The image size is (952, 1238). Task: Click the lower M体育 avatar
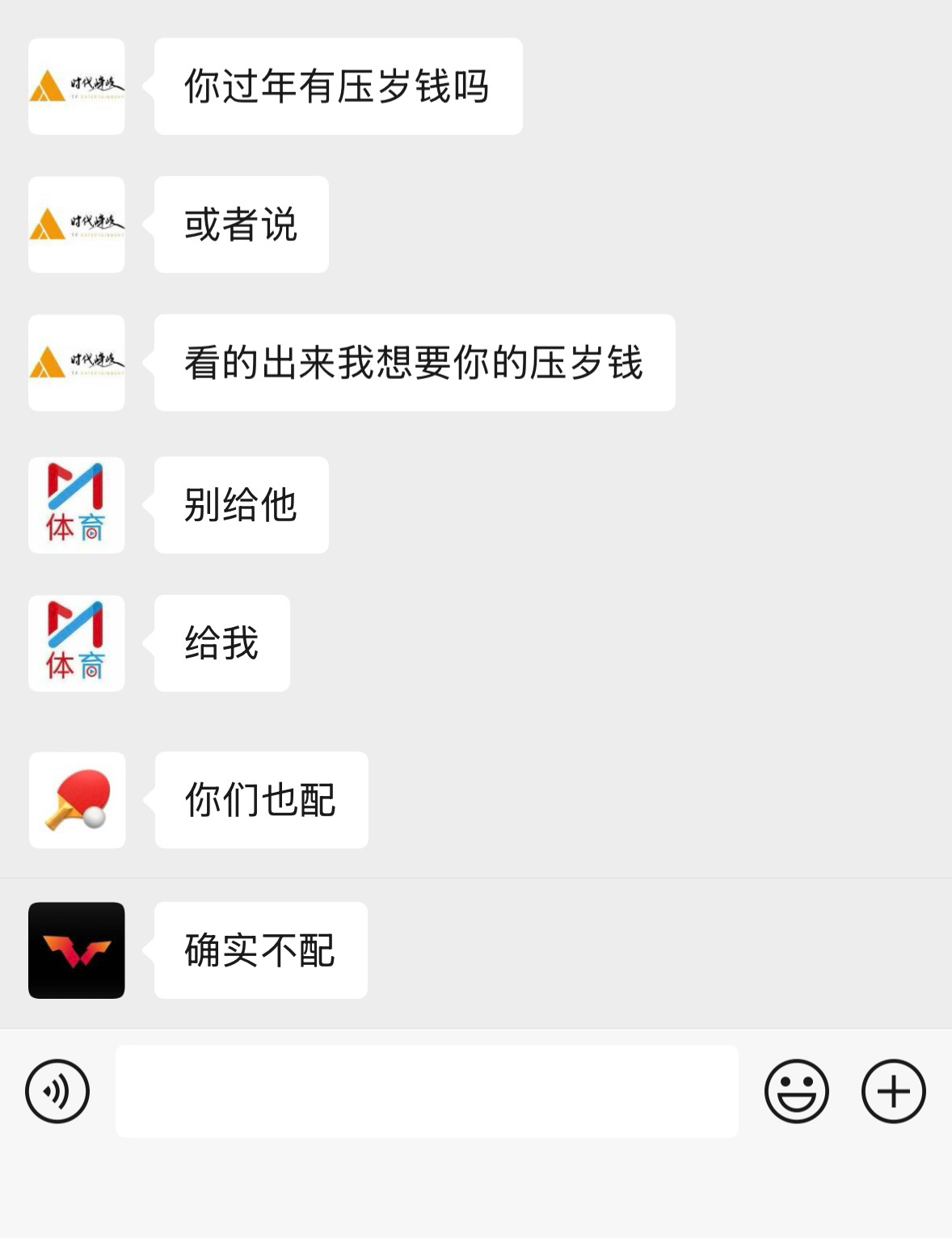pos(76,643)
